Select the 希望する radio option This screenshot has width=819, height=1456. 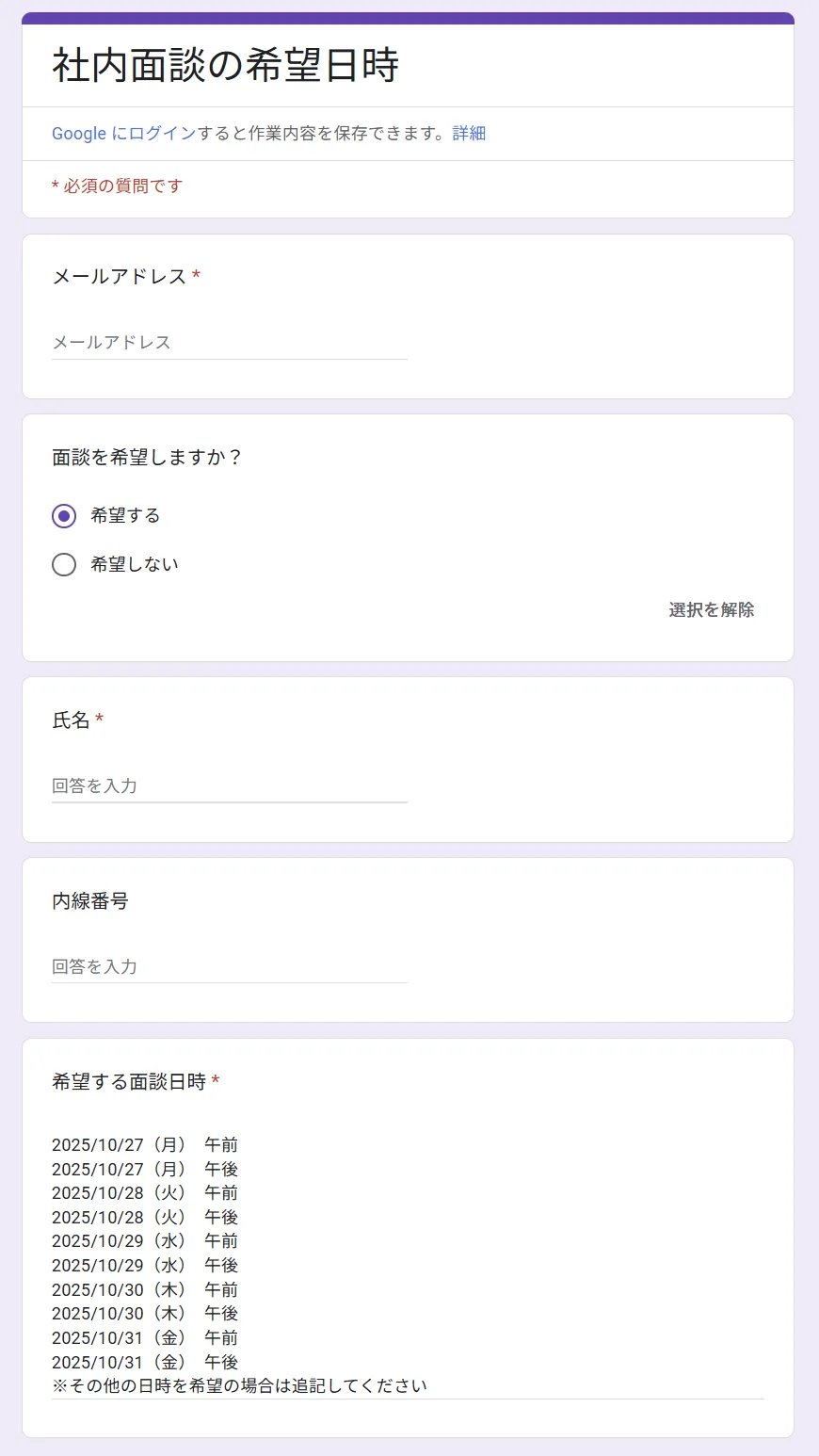tap(64, 516)
